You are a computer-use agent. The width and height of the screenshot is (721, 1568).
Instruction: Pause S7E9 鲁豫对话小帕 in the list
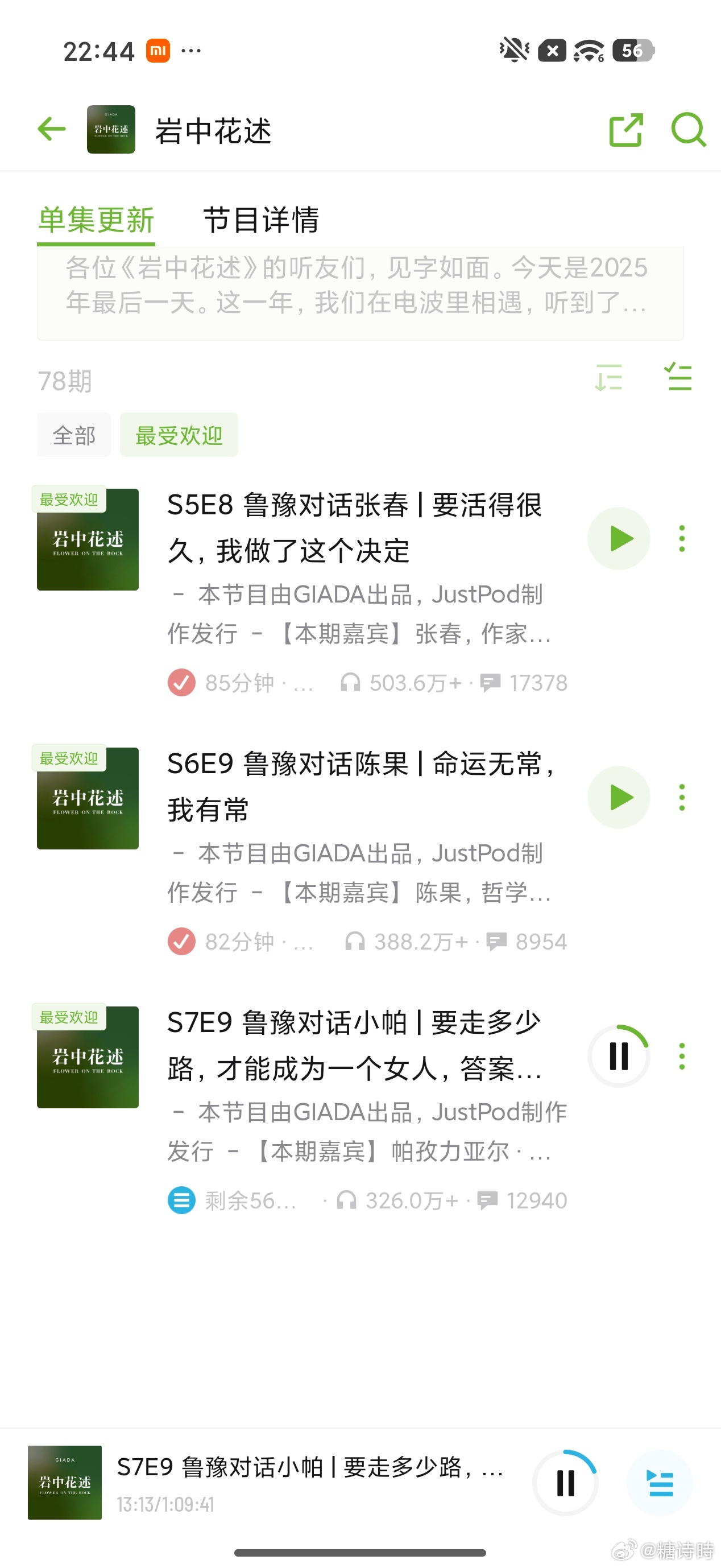619,1056
